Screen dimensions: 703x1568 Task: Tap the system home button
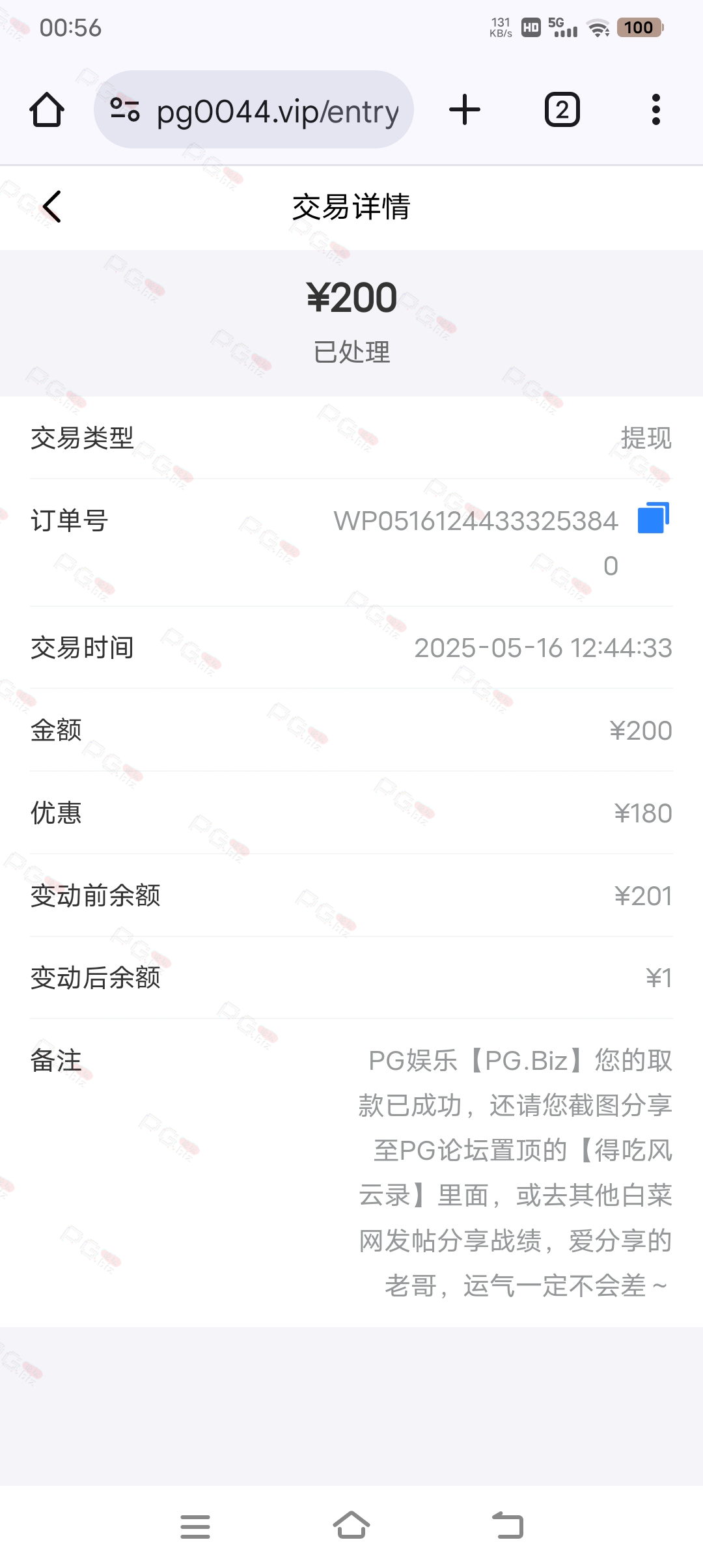click(x=351, y=1526)
